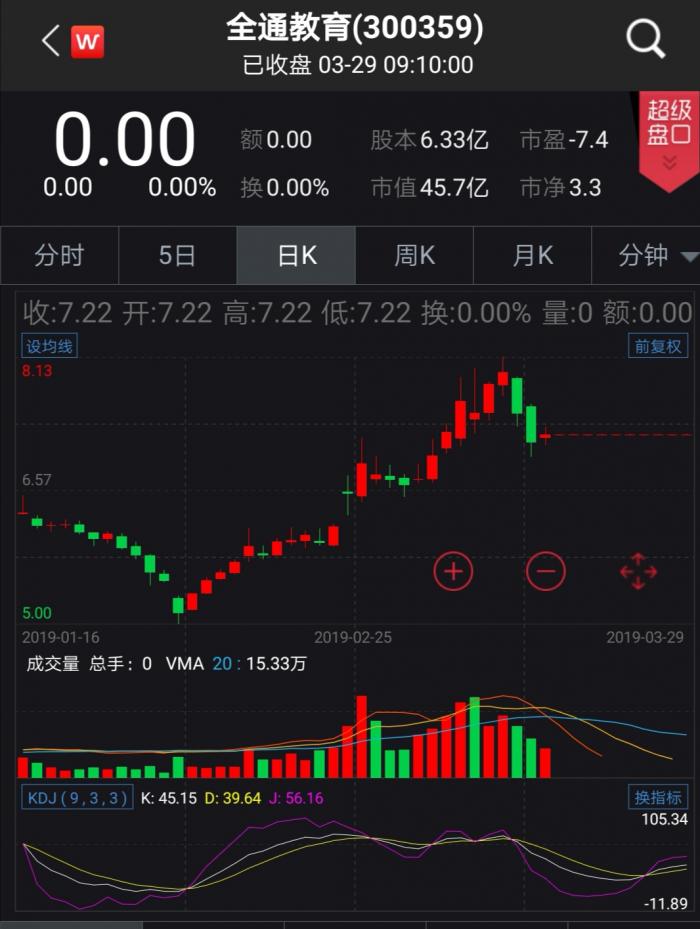Screen dimensions: 700x929
Task: Switch to the 分时 chart tab
Action: 59,256
